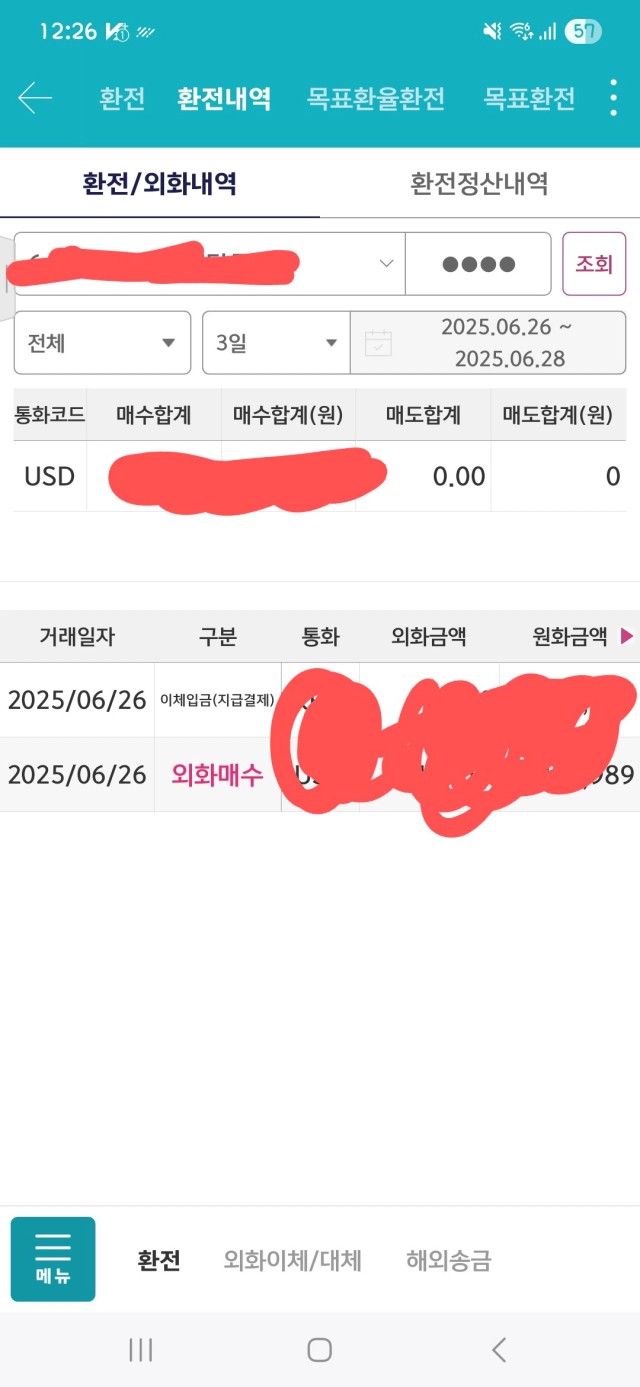This screenshot has width=640, height=1387.
Task: Open the 전체 filter dropdown
Action: tap(102, 343)
